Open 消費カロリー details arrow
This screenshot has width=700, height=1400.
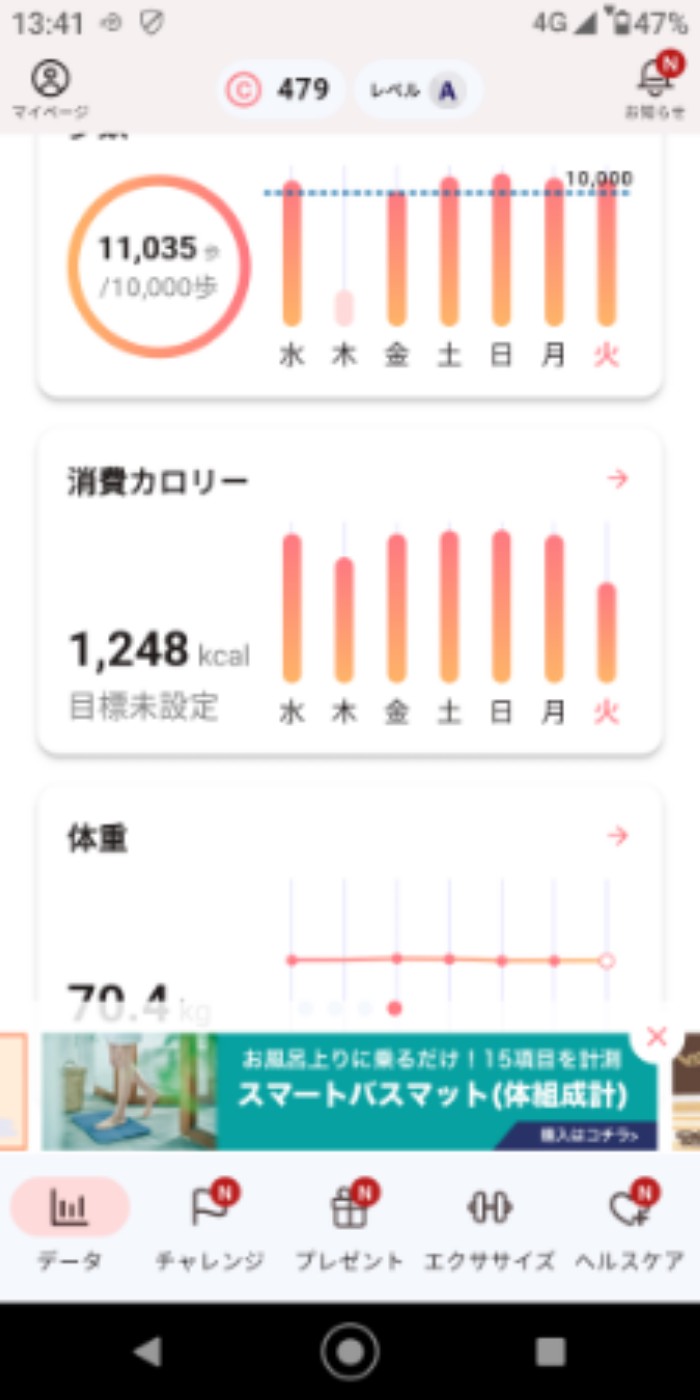[618, 480]
